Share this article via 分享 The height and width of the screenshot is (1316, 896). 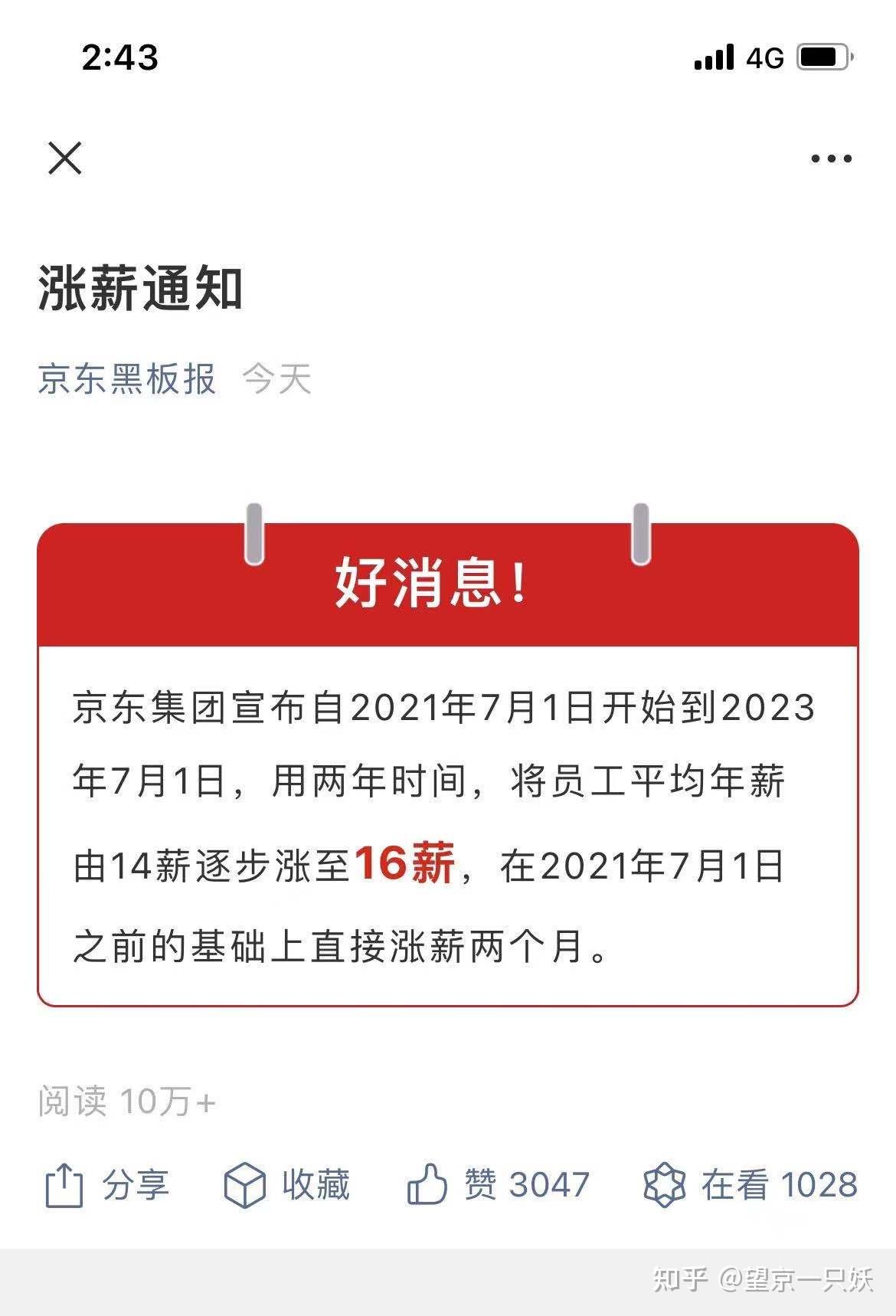click(106, 1185)
